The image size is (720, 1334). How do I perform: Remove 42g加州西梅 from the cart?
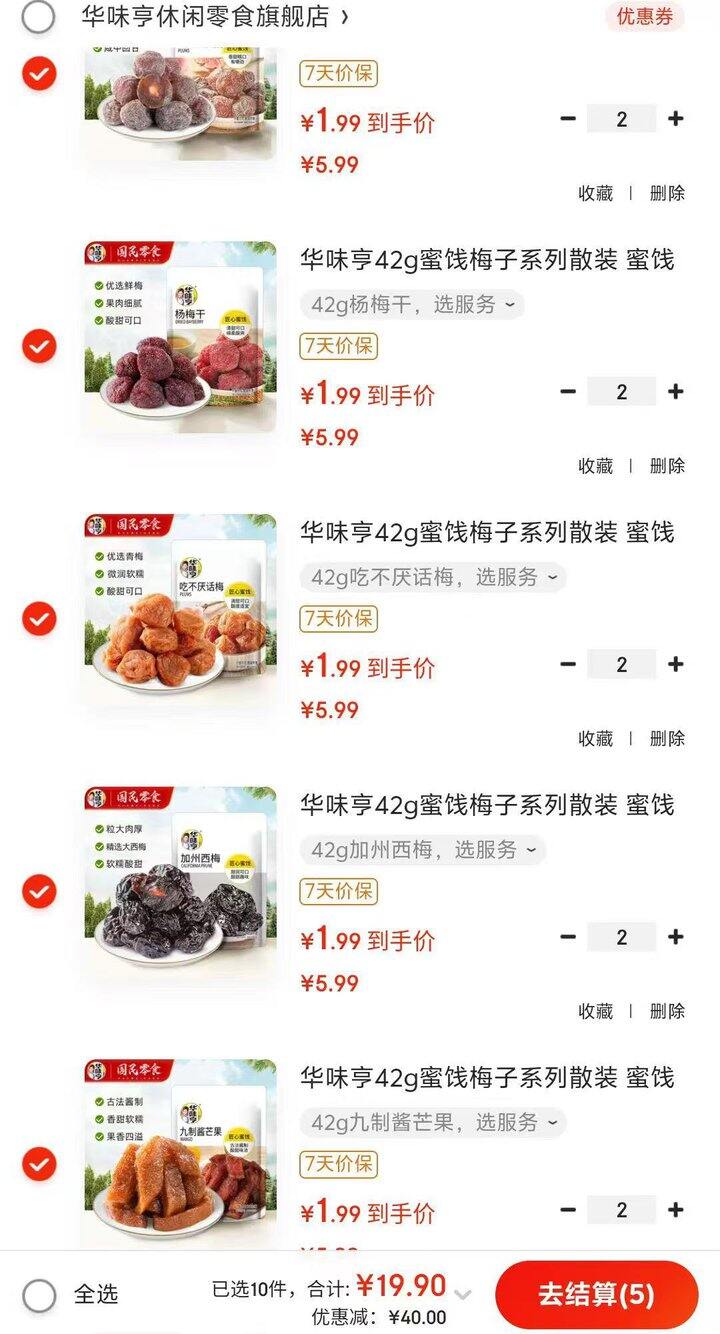pos(667,1011)
